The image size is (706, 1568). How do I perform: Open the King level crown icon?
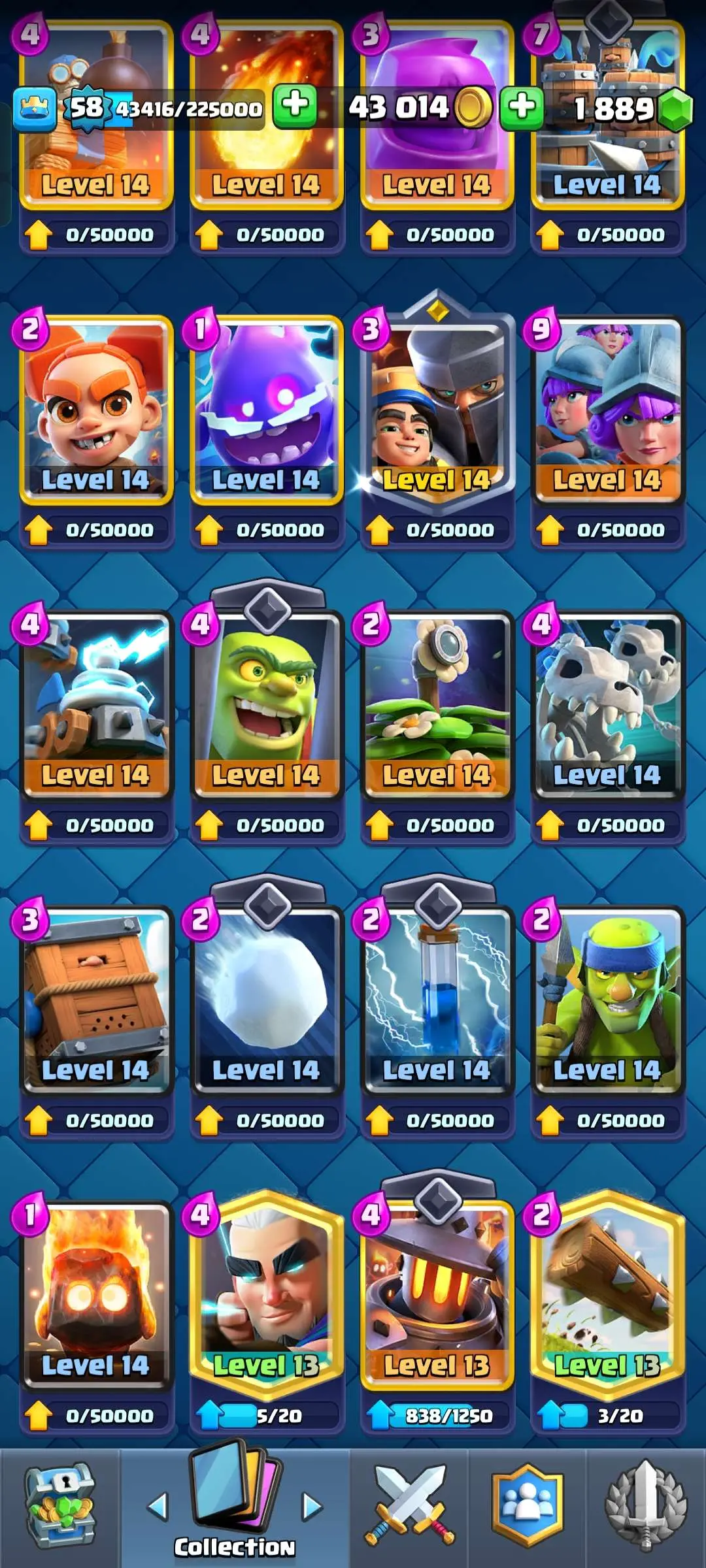(34, 108)
